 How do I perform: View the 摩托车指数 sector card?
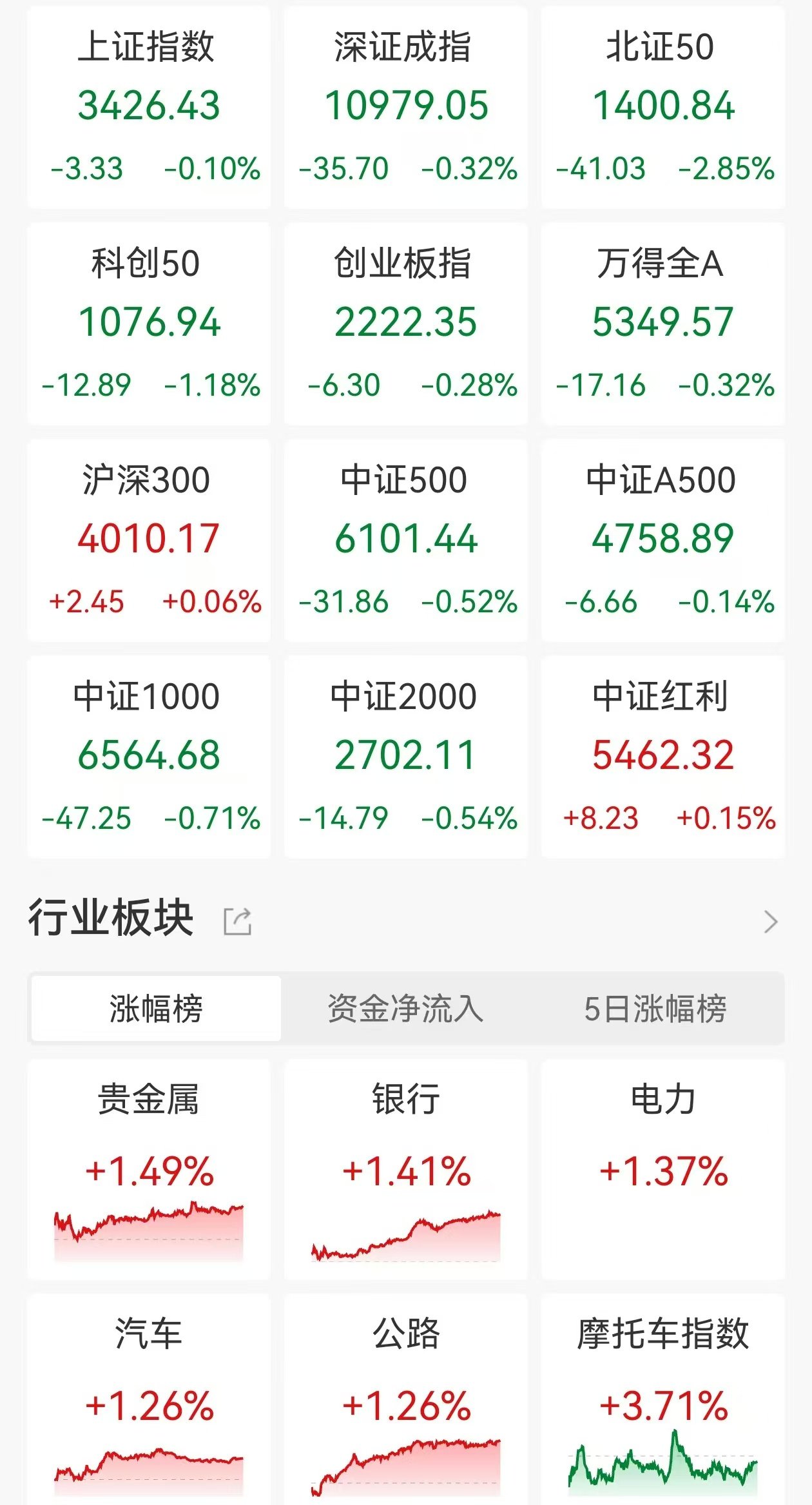click(663, 1399)
